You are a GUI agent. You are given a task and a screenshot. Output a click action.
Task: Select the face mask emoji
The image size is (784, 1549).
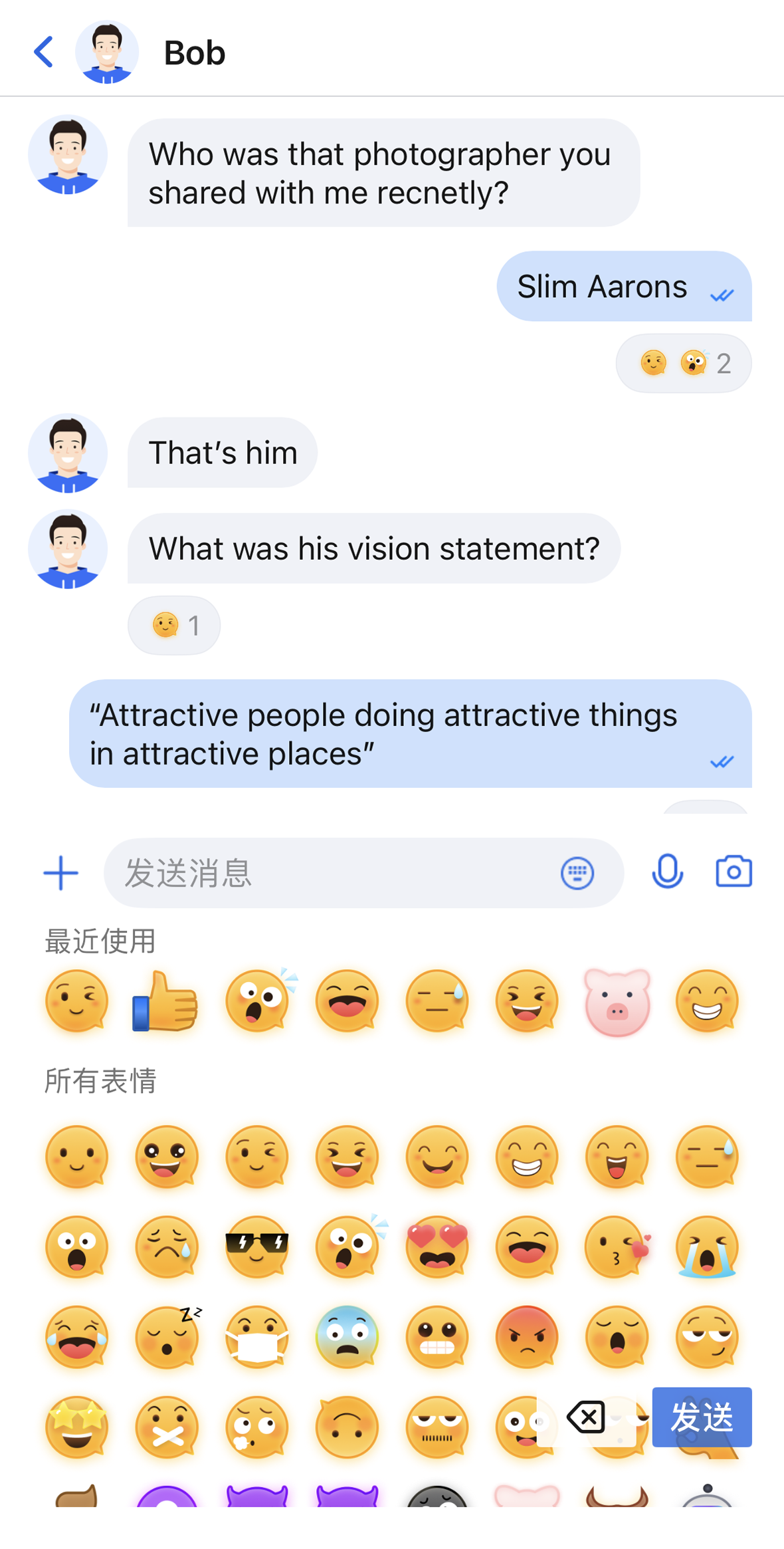tap(257, 1337)
